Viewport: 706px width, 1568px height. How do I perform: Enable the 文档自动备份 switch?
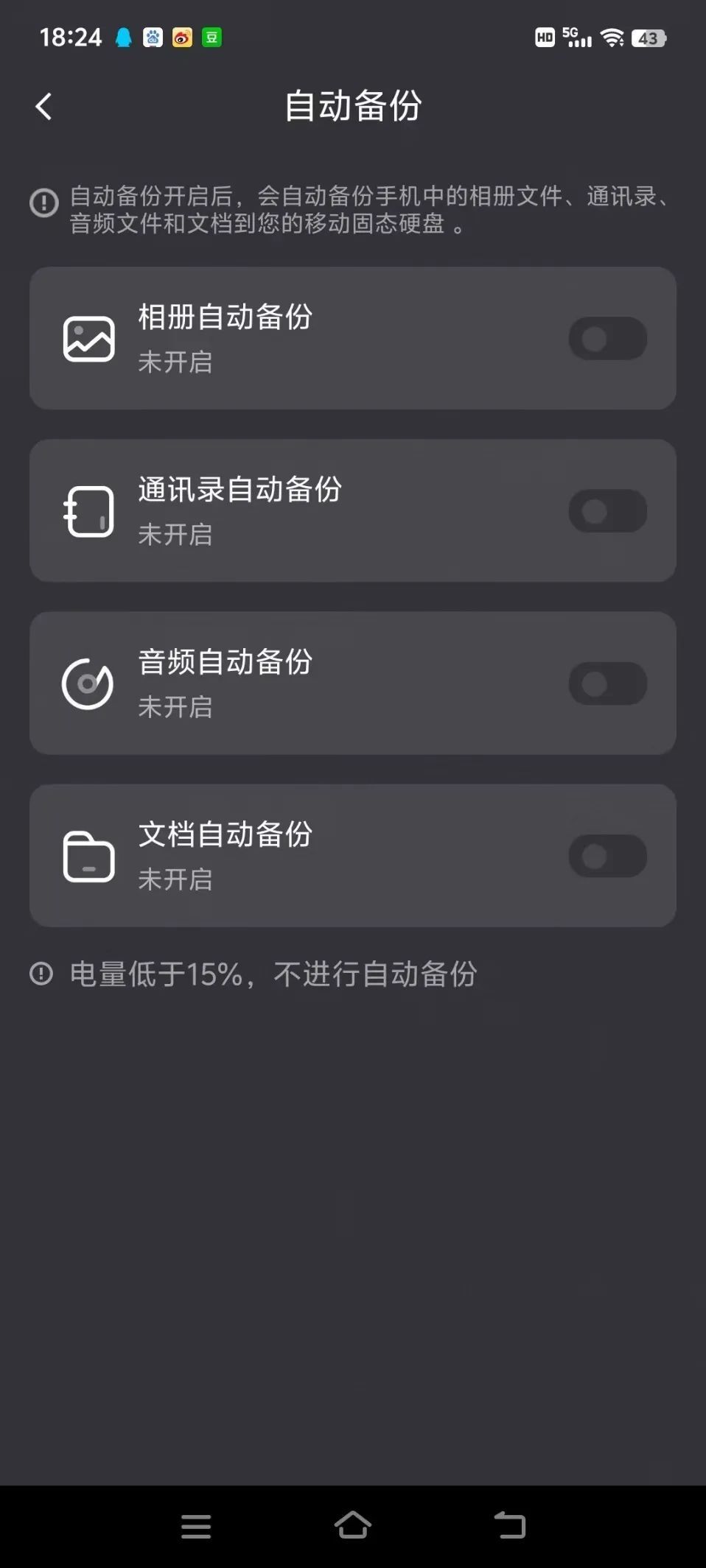pyautogui.click(x=607, y=856)
